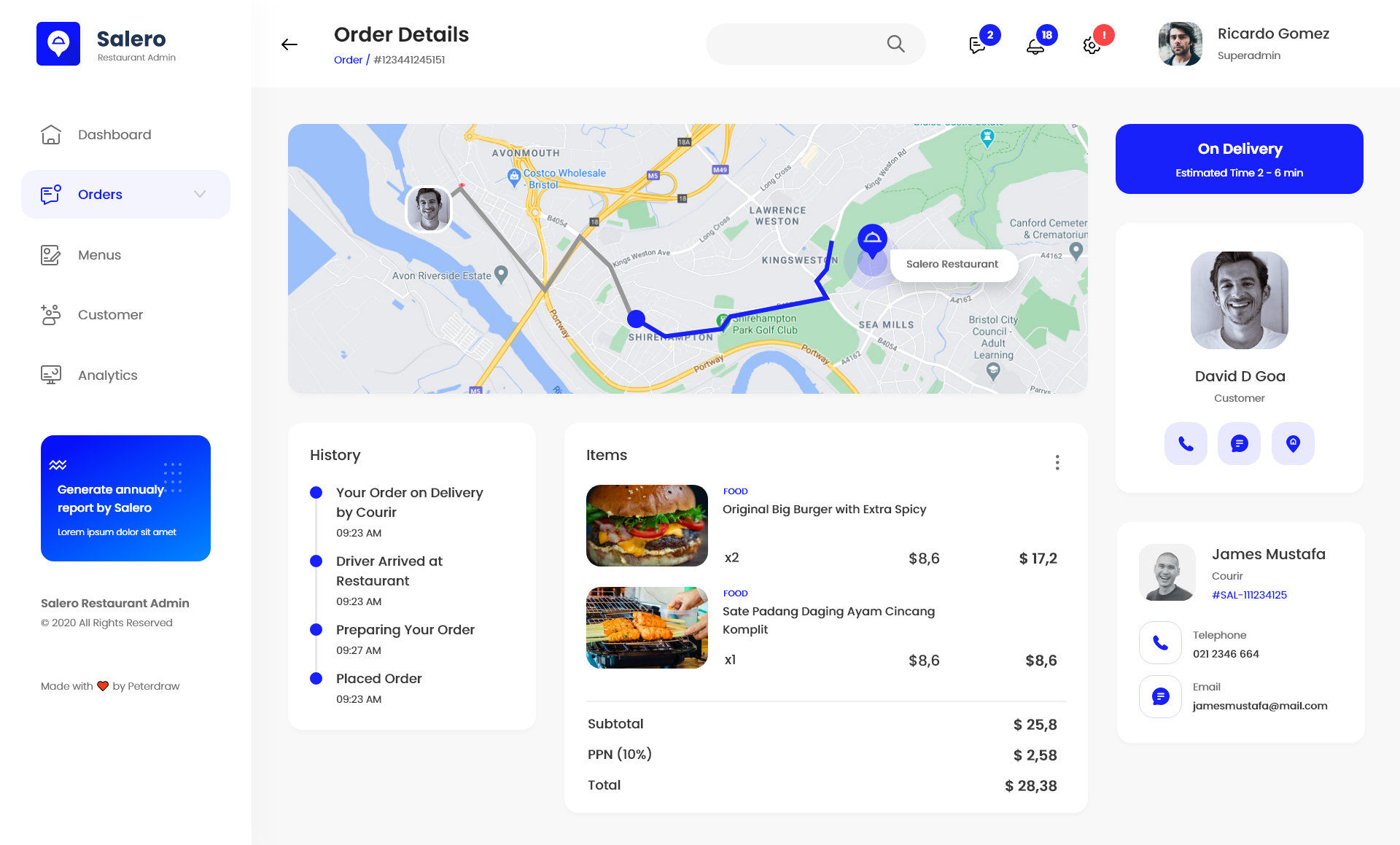Image resolution: width=1400 pixels, height=845 pixels.
Task: Message customer David D Goa
Action: pyautogui.click(x=1239, y=443)
